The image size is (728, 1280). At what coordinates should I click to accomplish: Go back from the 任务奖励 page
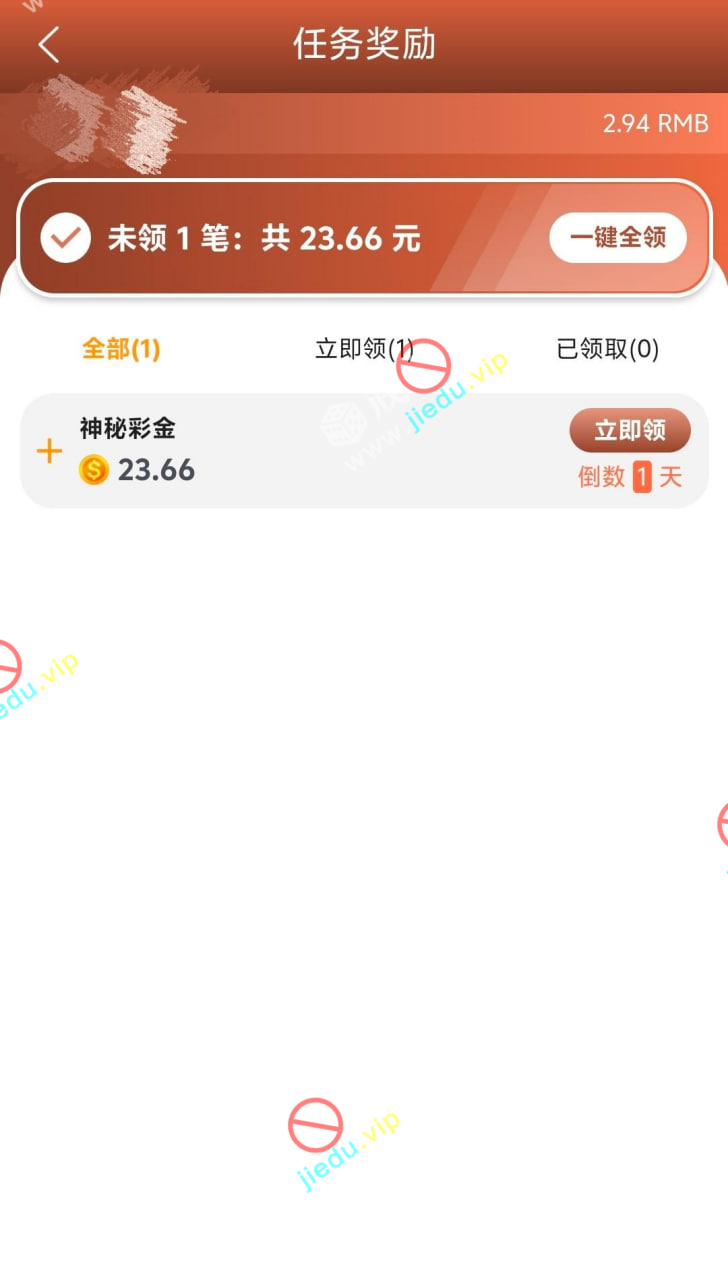click(49, 45)
